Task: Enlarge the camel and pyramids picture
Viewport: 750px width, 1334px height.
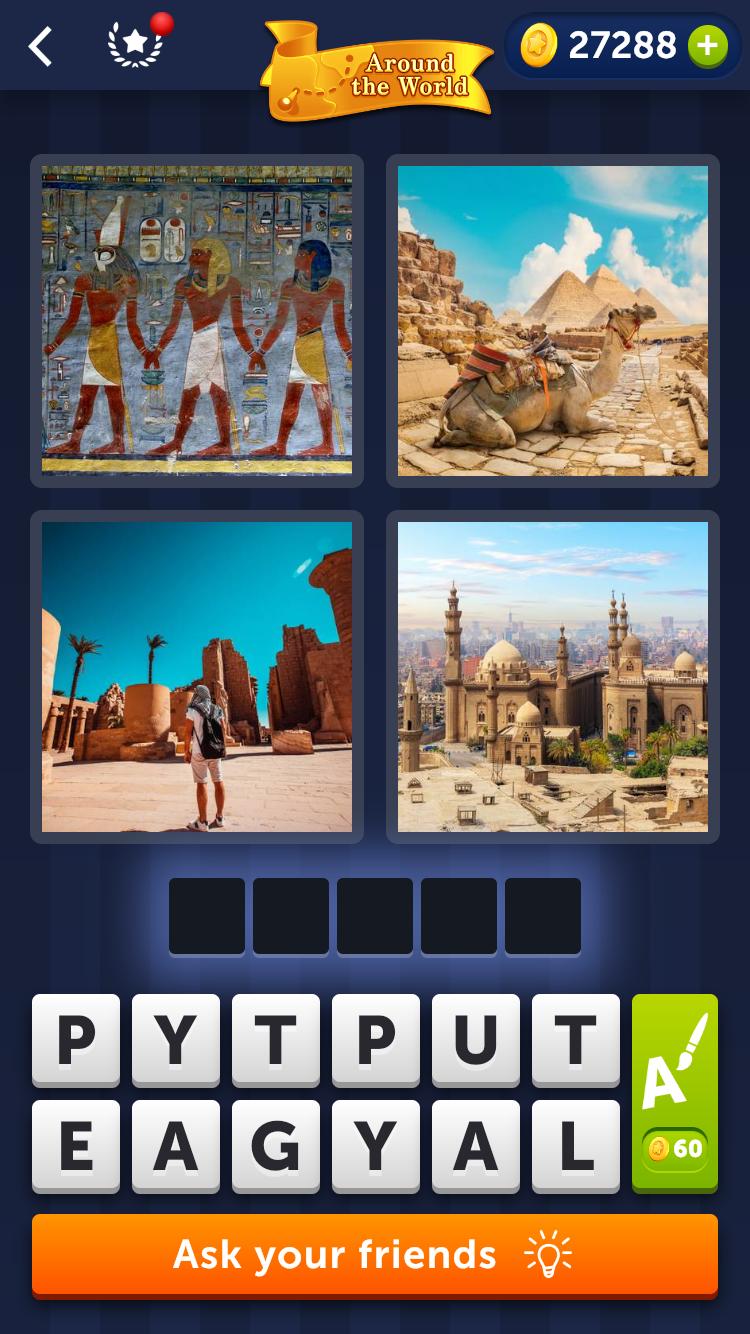Action: coord(552,320)
